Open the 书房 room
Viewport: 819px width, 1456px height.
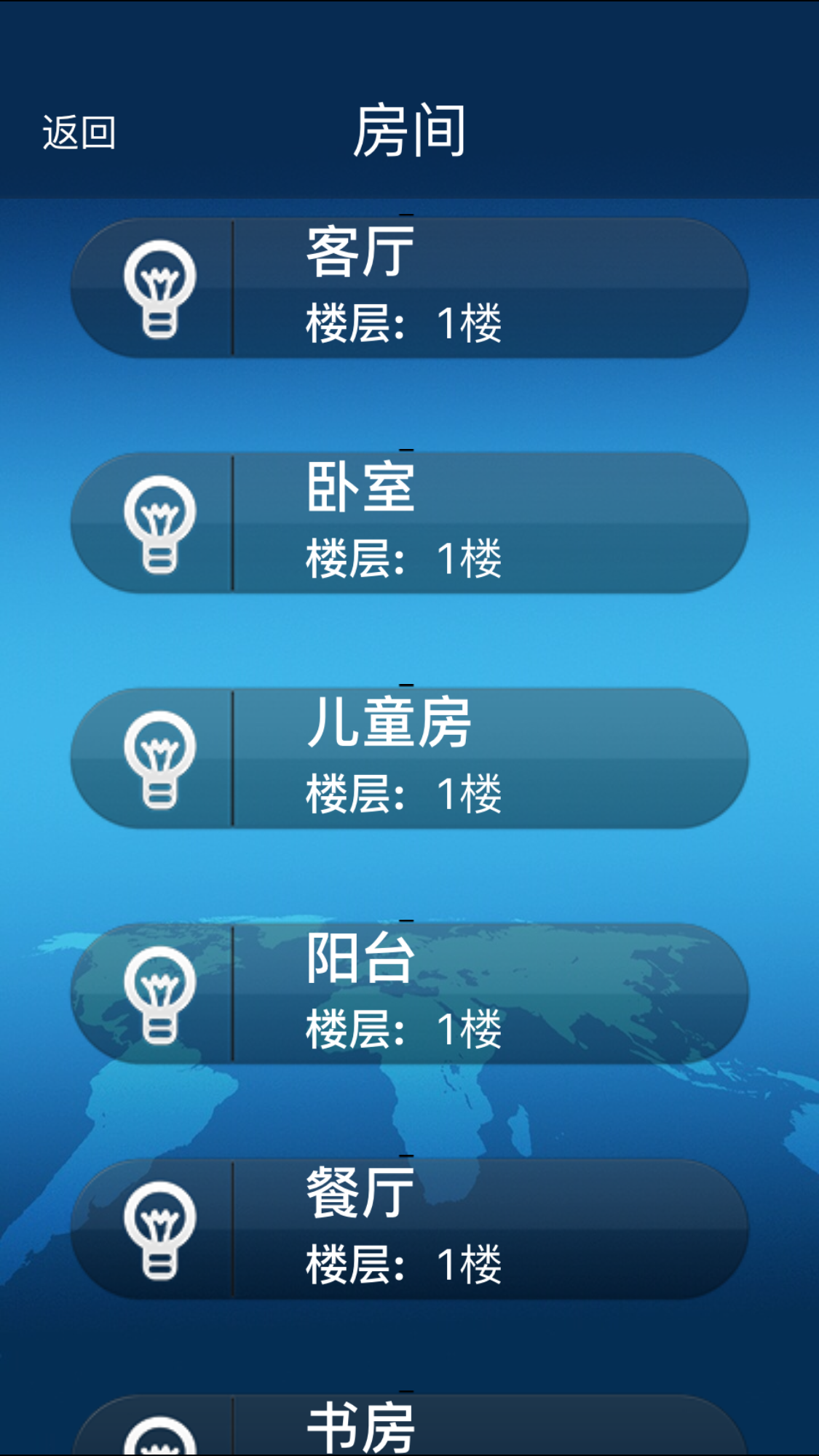[x=409, y=1425]
